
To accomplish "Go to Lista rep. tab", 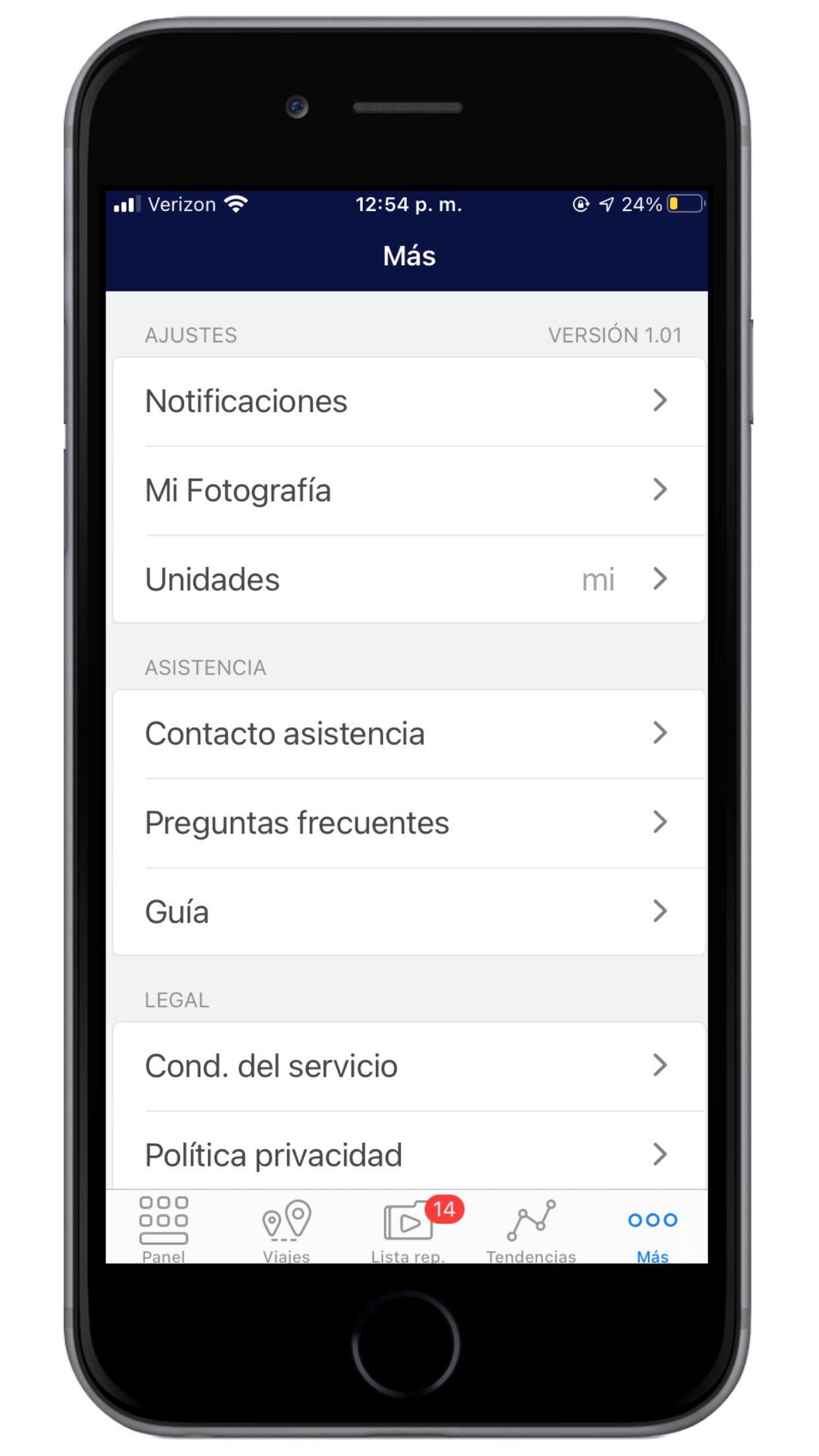I will 409,1228.
